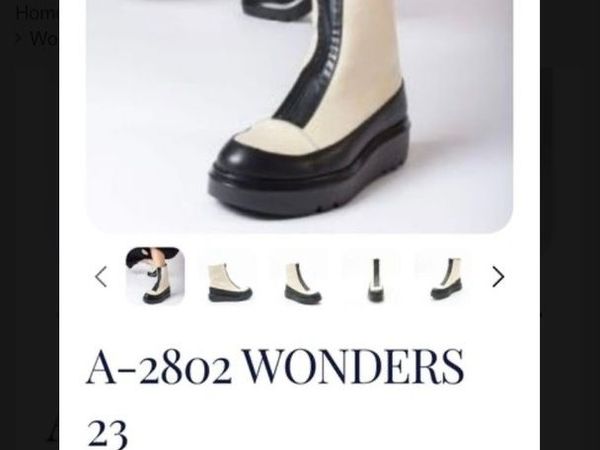Select the third boot thumbnail
Viewport: 600px width, 450px height.
[x=301, y=278]
